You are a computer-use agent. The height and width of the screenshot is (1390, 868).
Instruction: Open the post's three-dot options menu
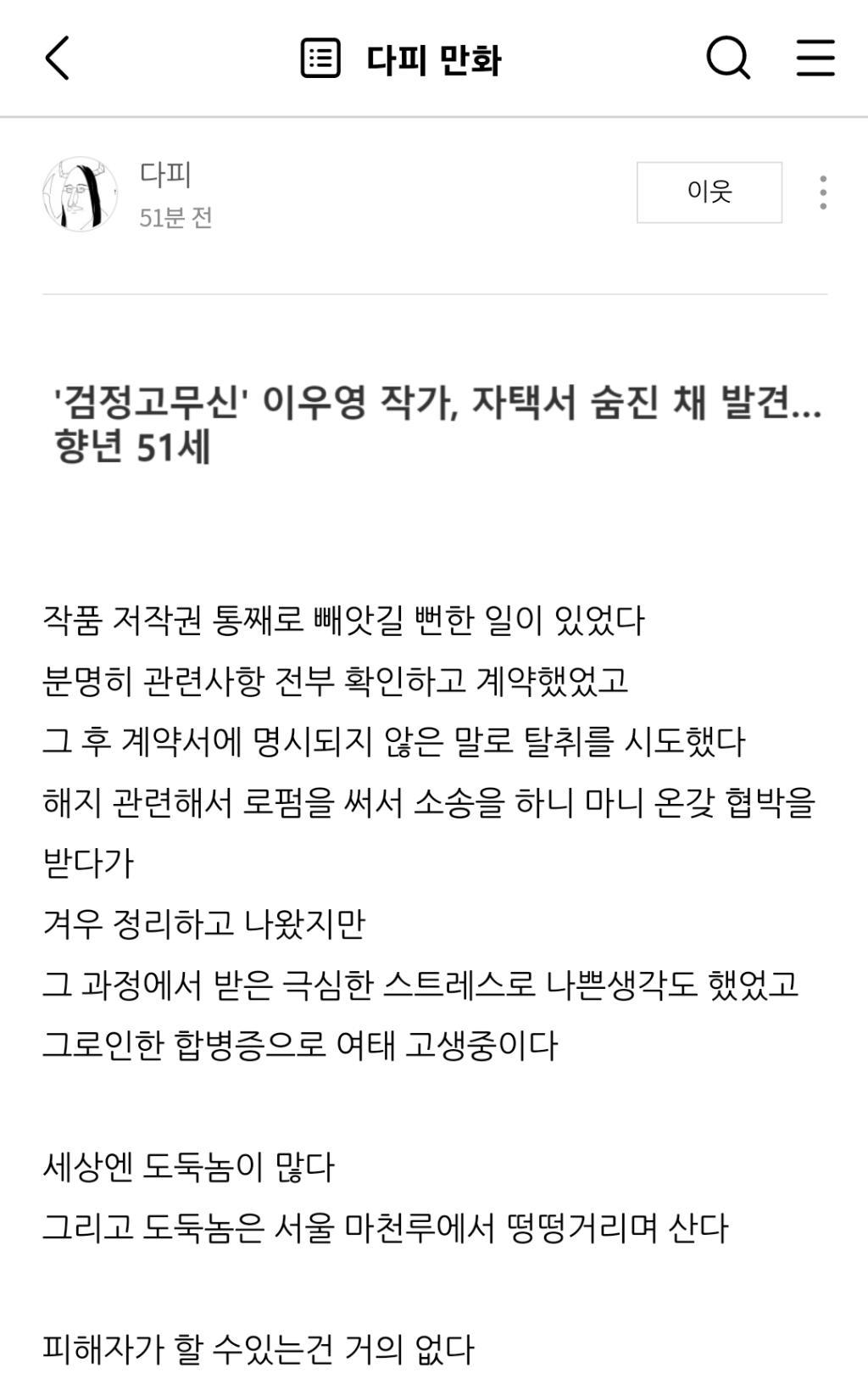[x=823, y=193]
